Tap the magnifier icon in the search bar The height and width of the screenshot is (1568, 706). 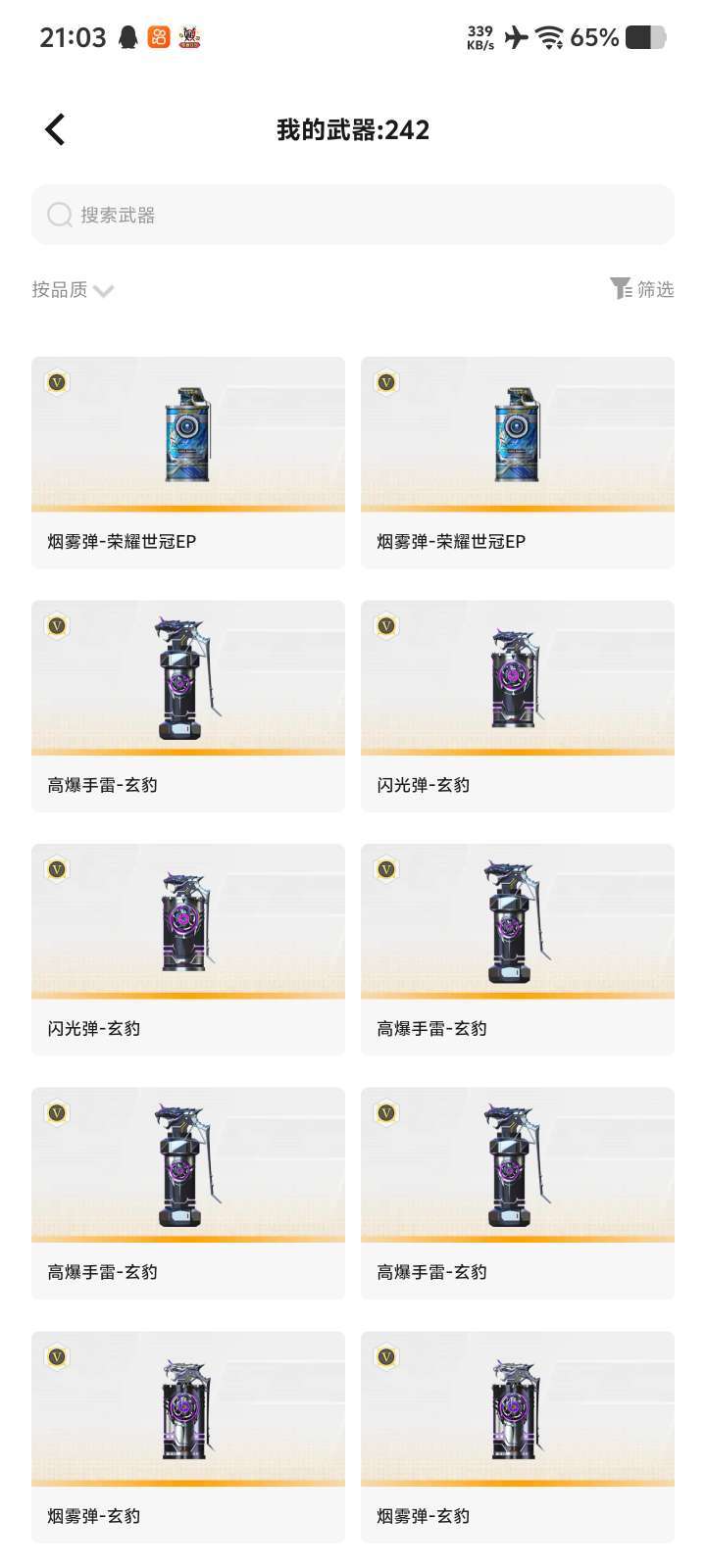59,215
